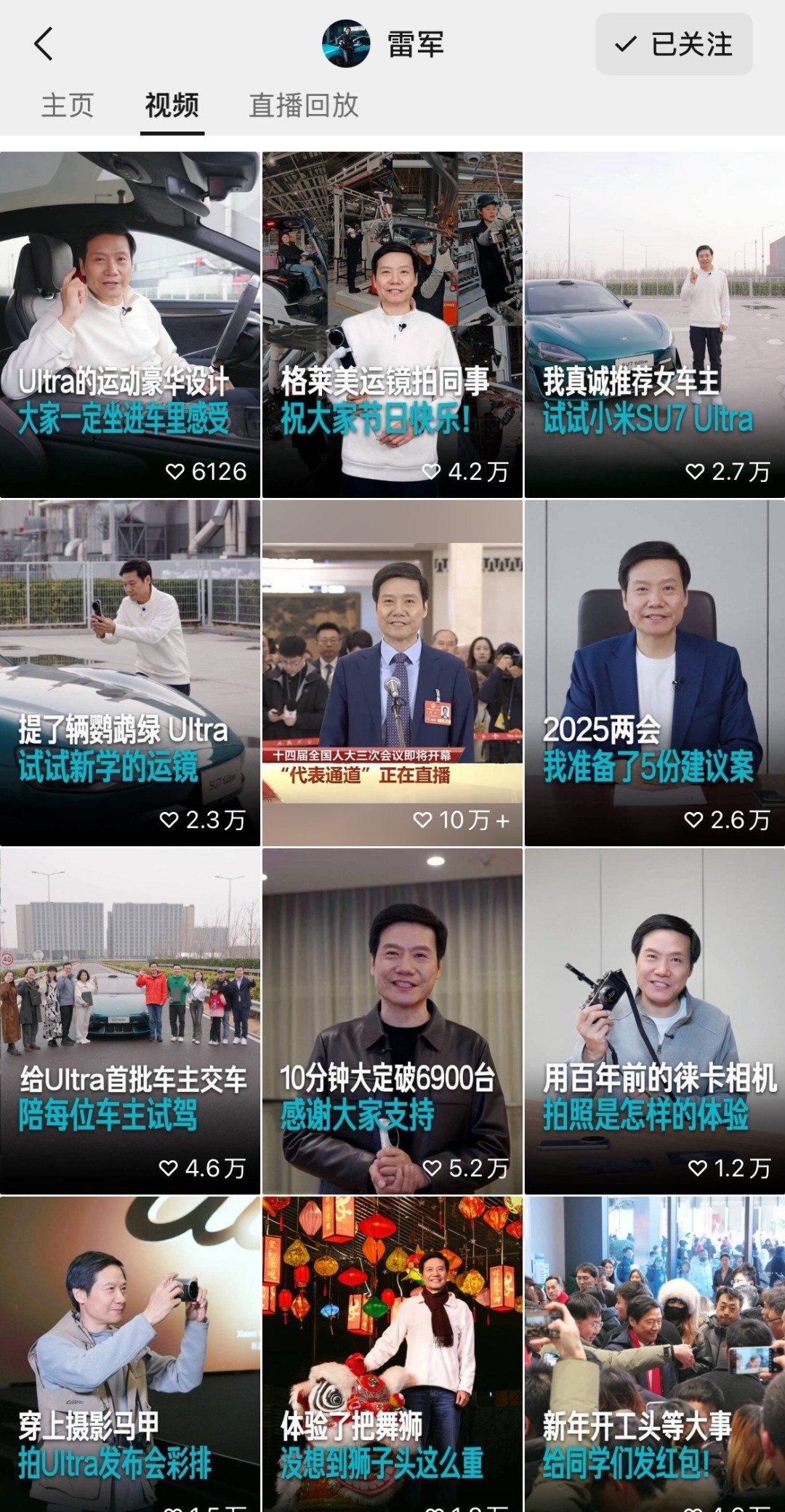Watch the video '我真诚推荐女车主'
The image size is (785, 1512).
655,324
